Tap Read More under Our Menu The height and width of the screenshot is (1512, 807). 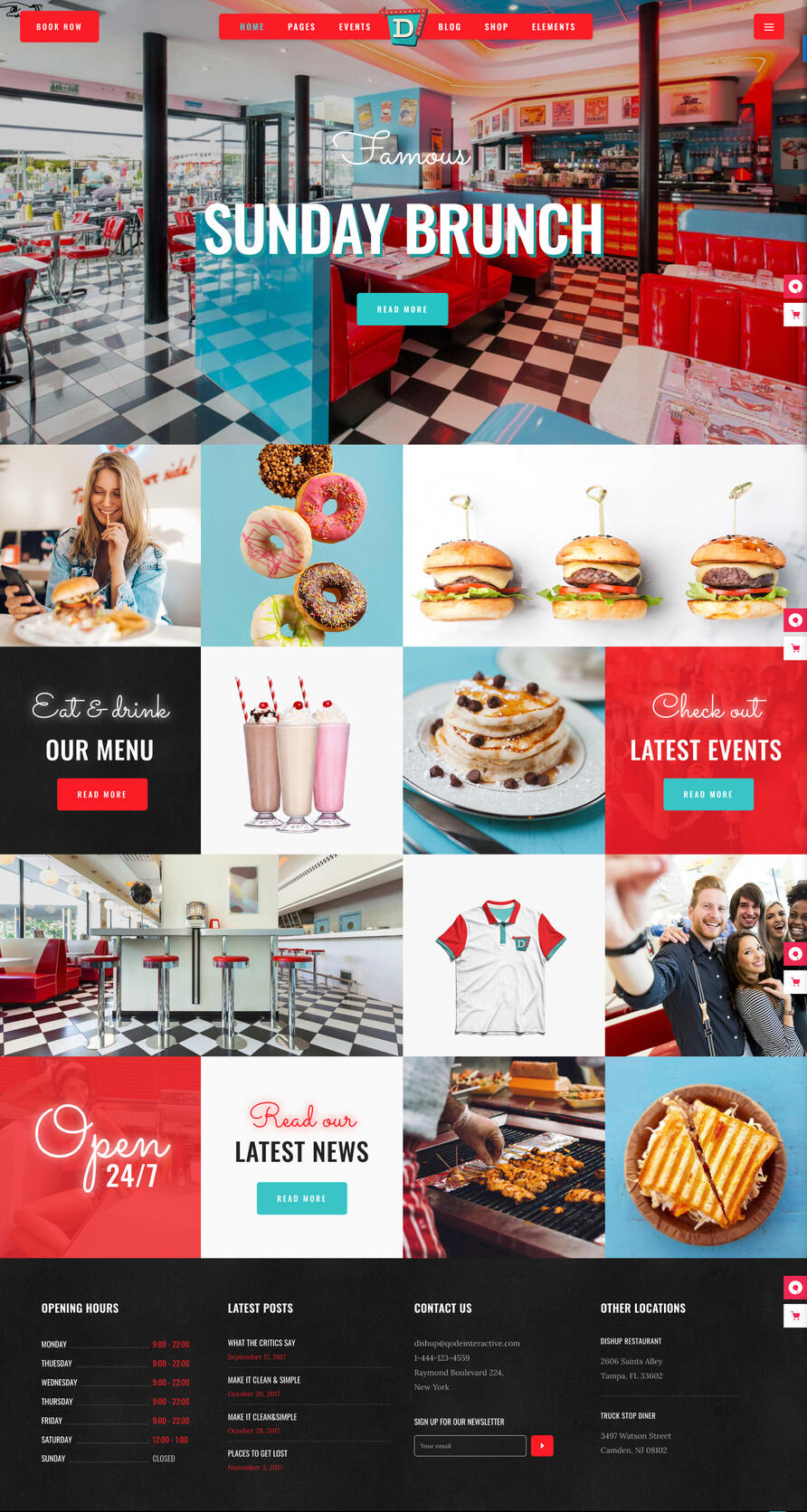pyautogui.click(x=101, y=794)
